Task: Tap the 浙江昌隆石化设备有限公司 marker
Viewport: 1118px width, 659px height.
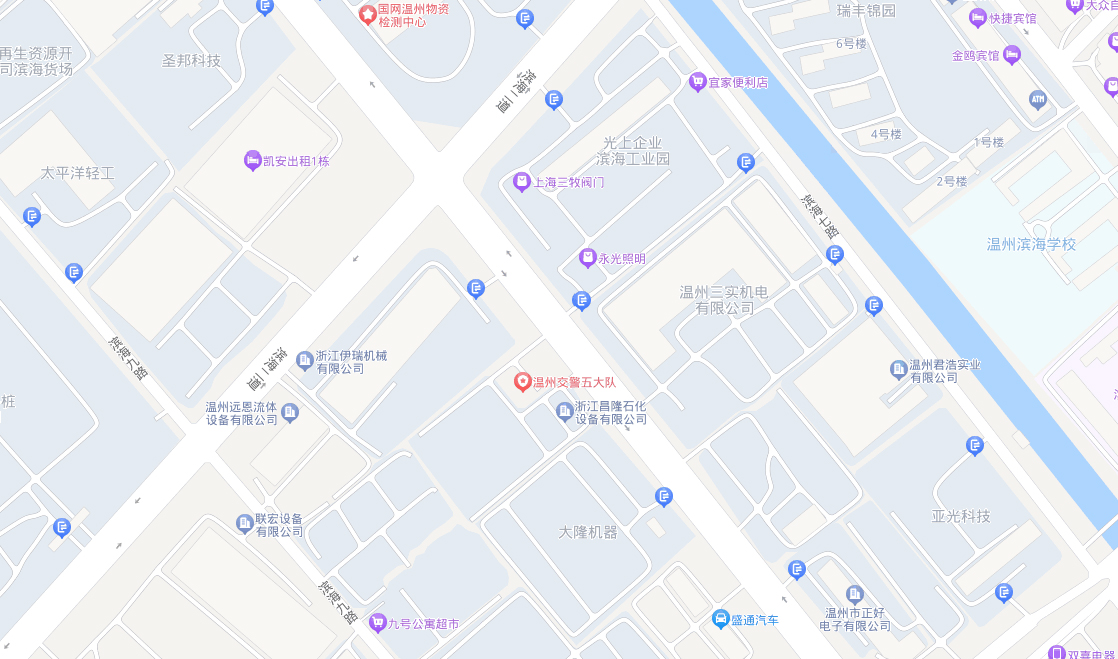Action: pos(564,411)
